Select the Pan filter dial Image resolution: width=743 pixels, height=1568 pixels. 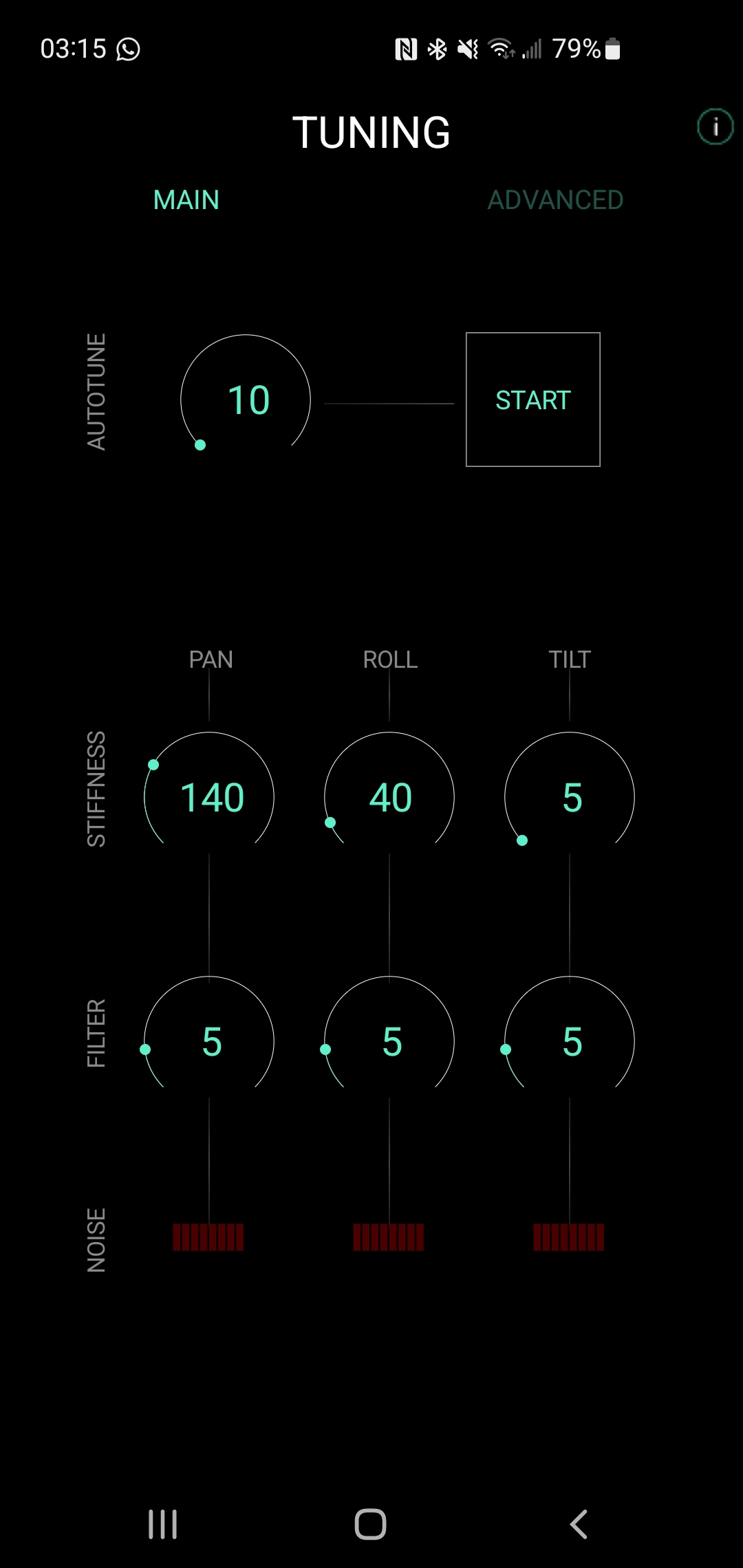[209, 1036]
